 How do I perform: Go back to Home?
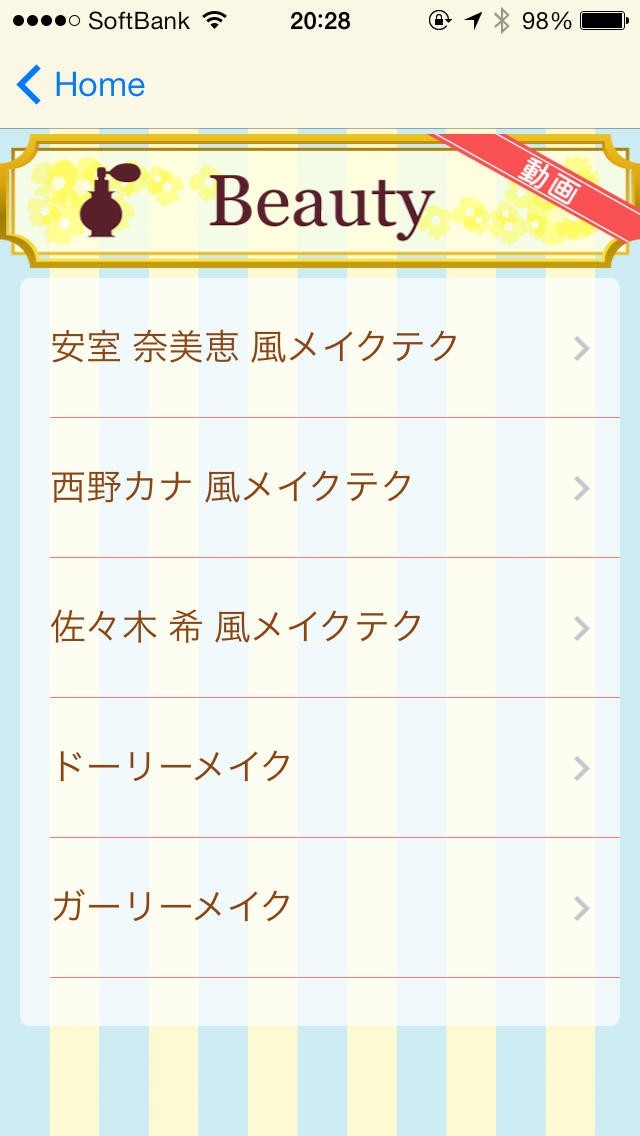point(80,85)
